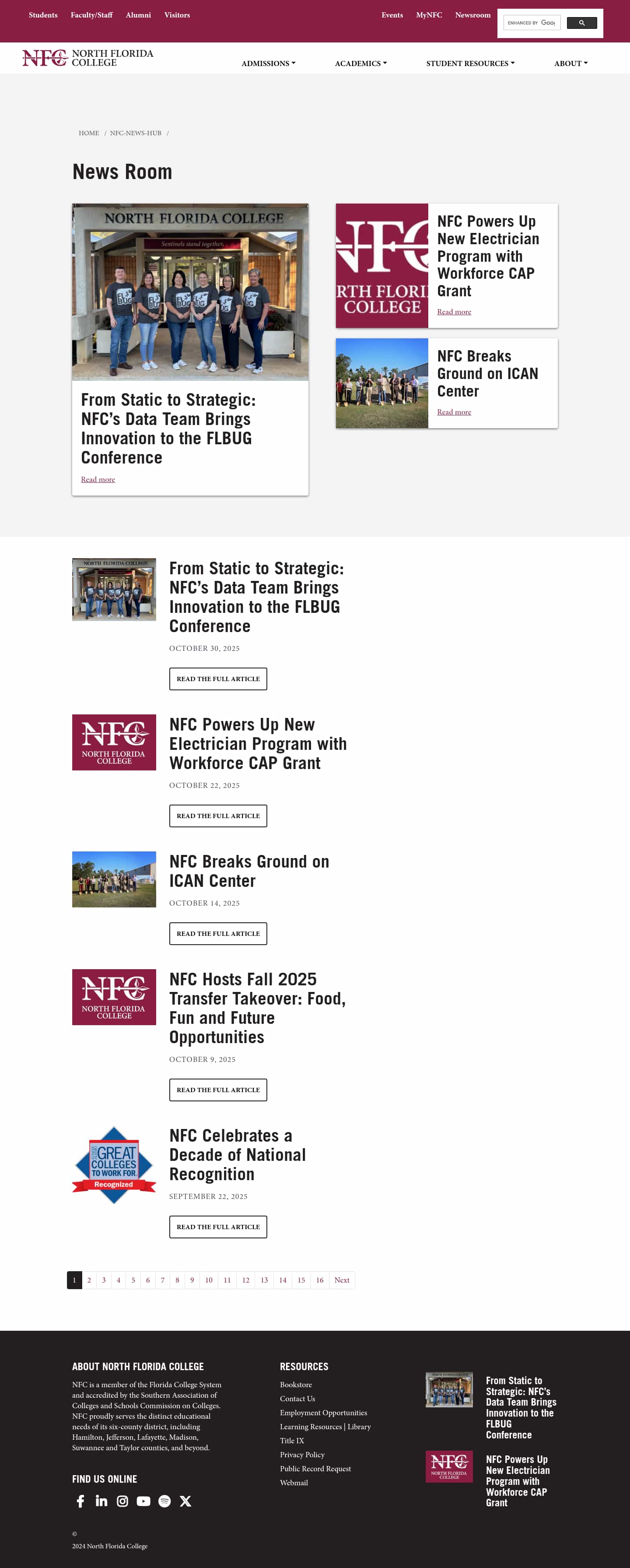Image resolution: width=630 pixels, height=1568 pixels.
Task: Expand the ADMISSIONS dropdown menu
Action: click(268, 63)
